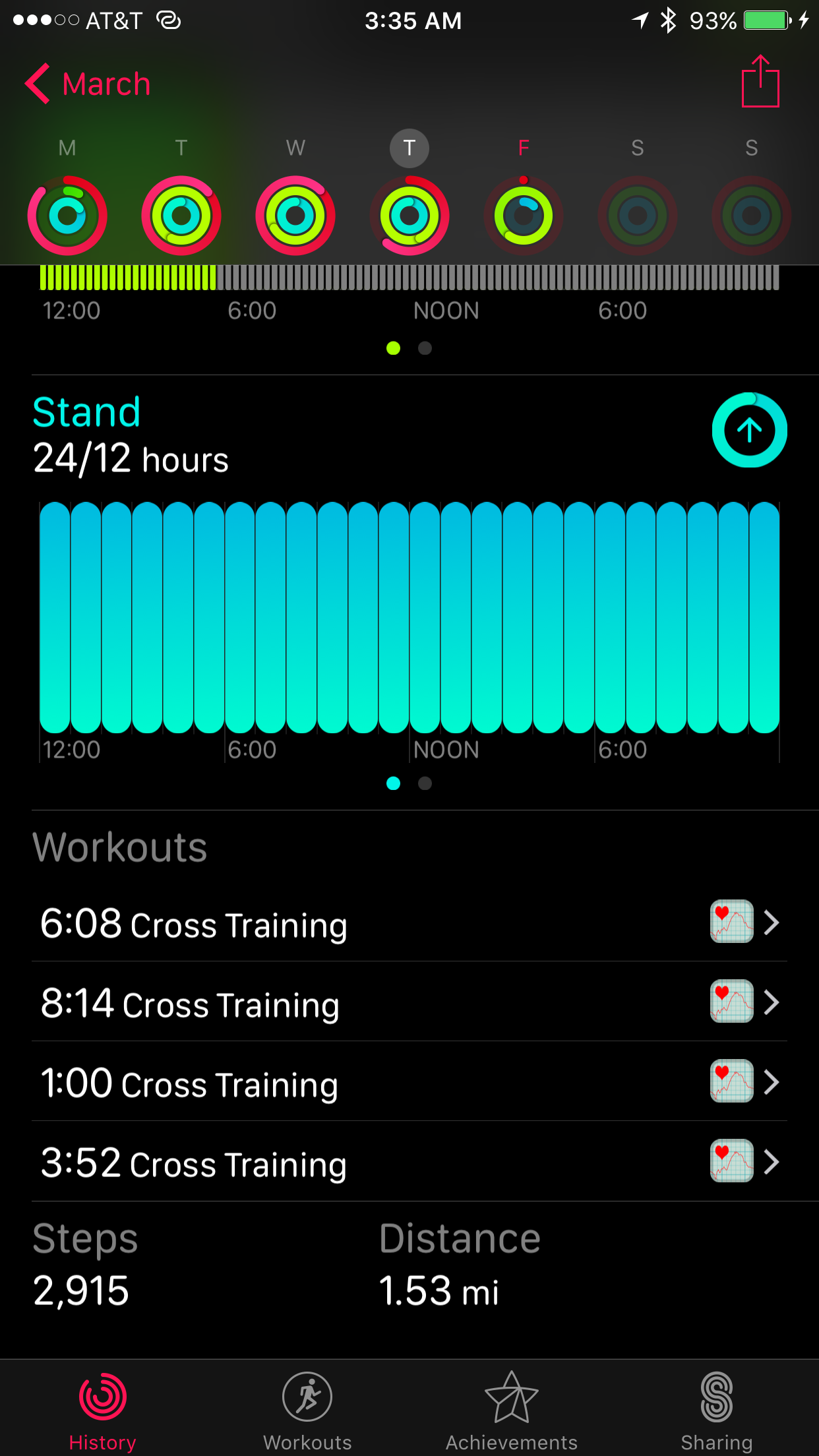Select Wednesday's activity rings
Image resolution: width=819 pixels, height=1456 pixels.
pos(295,216)
